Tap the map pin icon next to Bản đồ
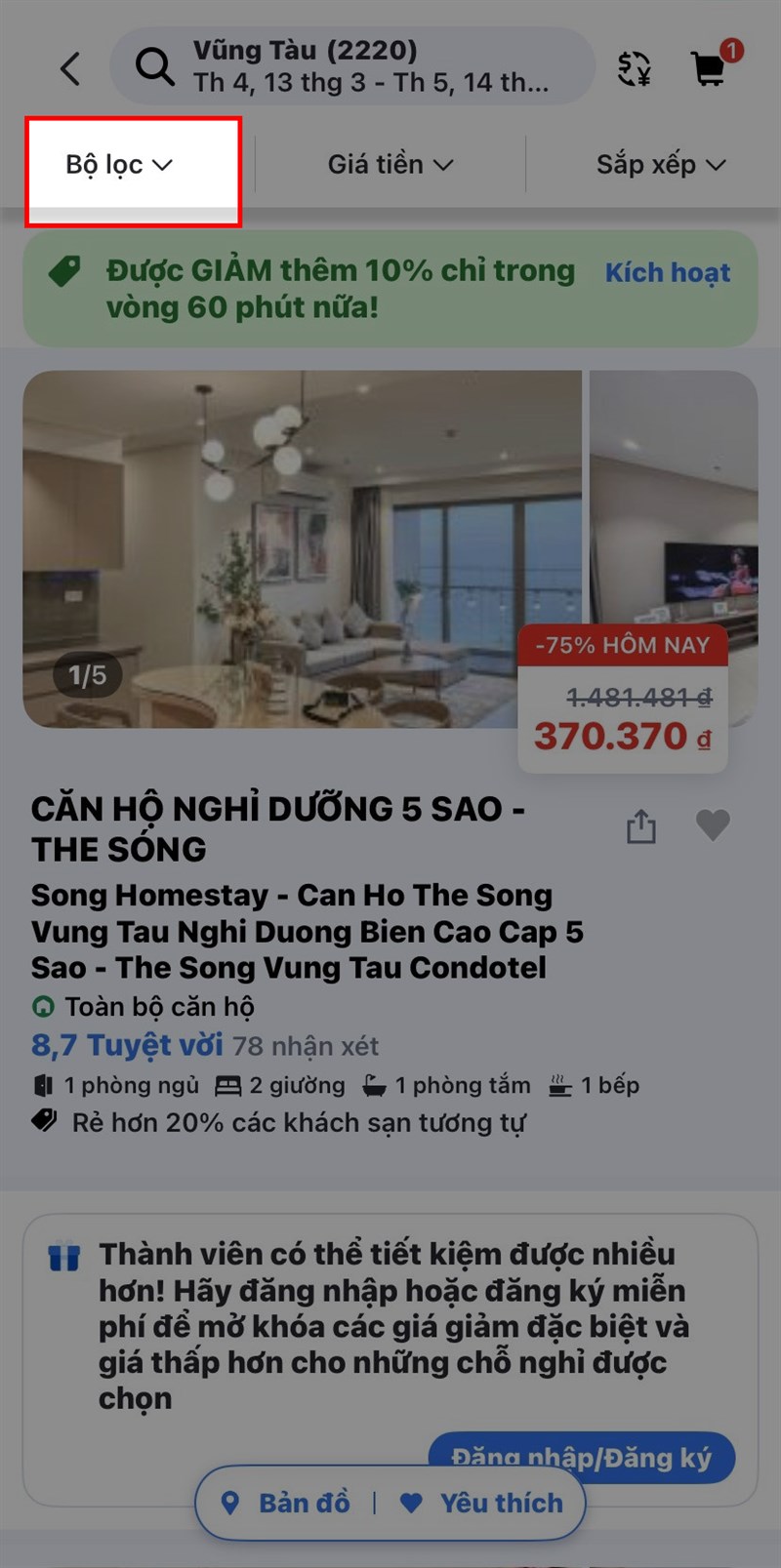Viewport: 781px width, 1568px height. [x=232, y=1502]
